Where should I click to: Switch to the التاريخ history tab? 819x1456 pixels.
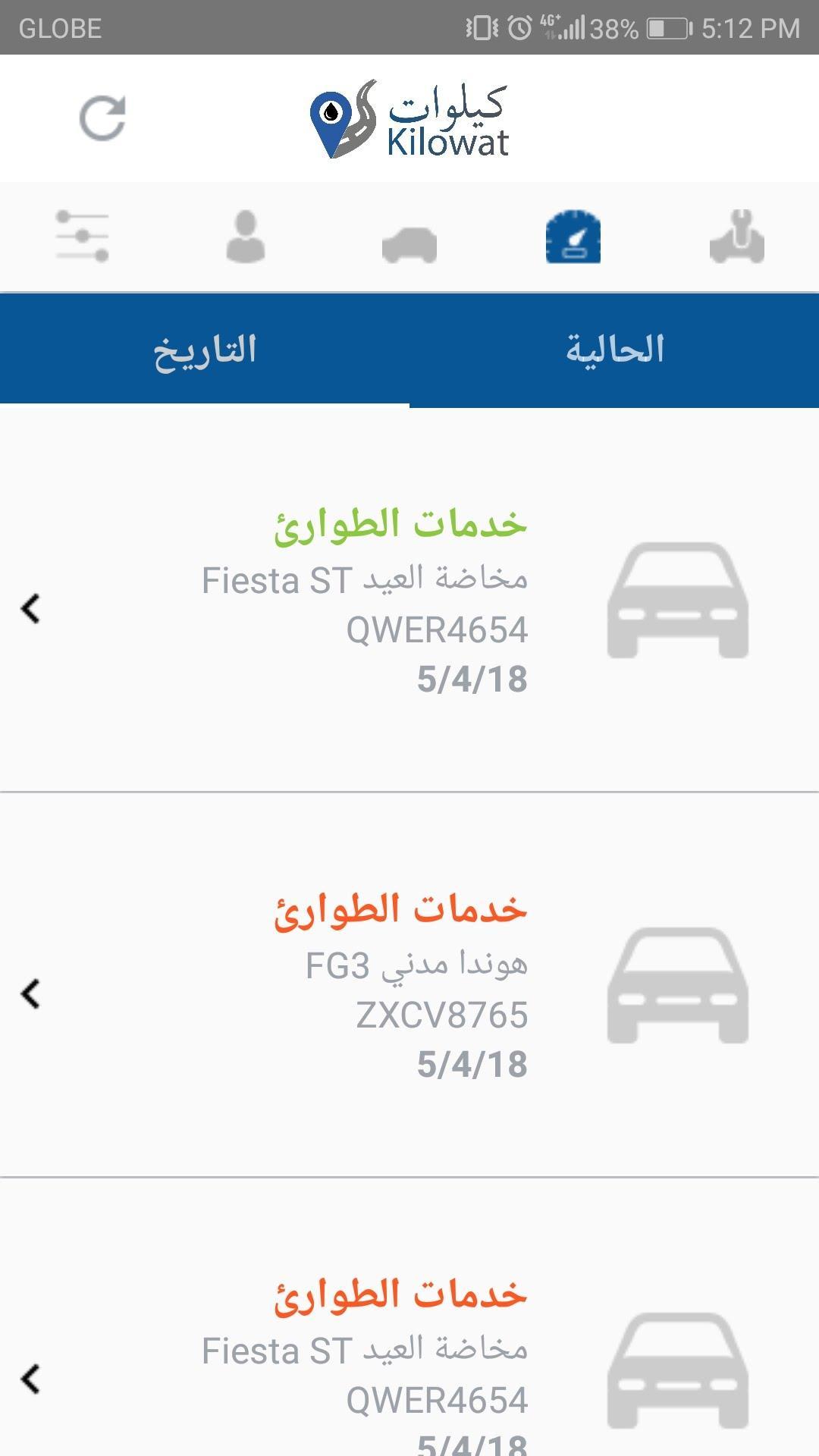[205, 350]
